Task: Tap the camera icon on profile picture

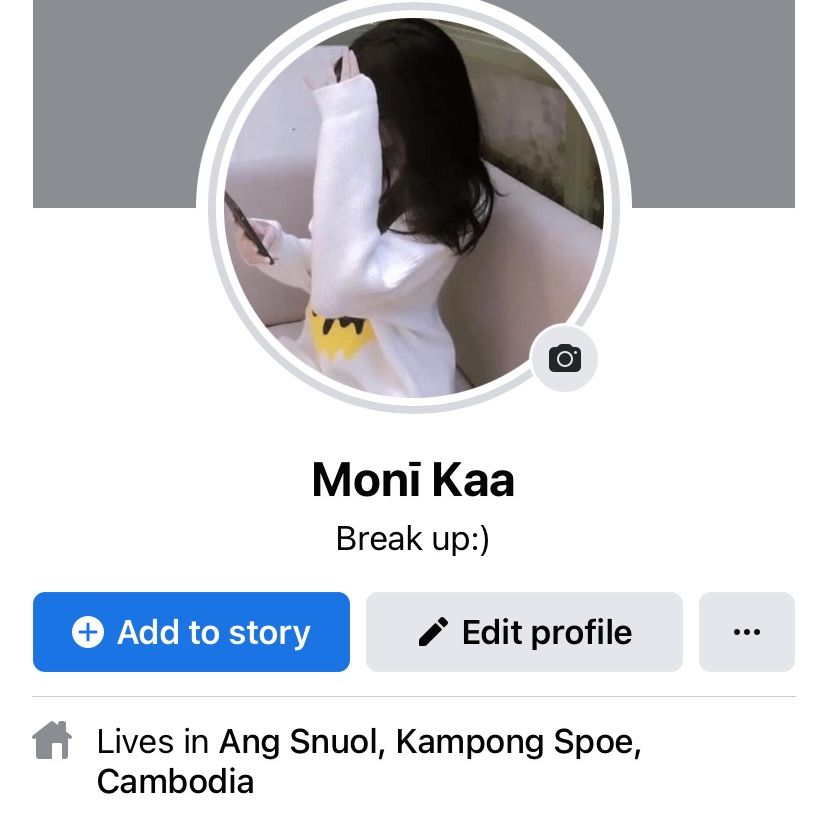Action: click(x=564, y=358)
